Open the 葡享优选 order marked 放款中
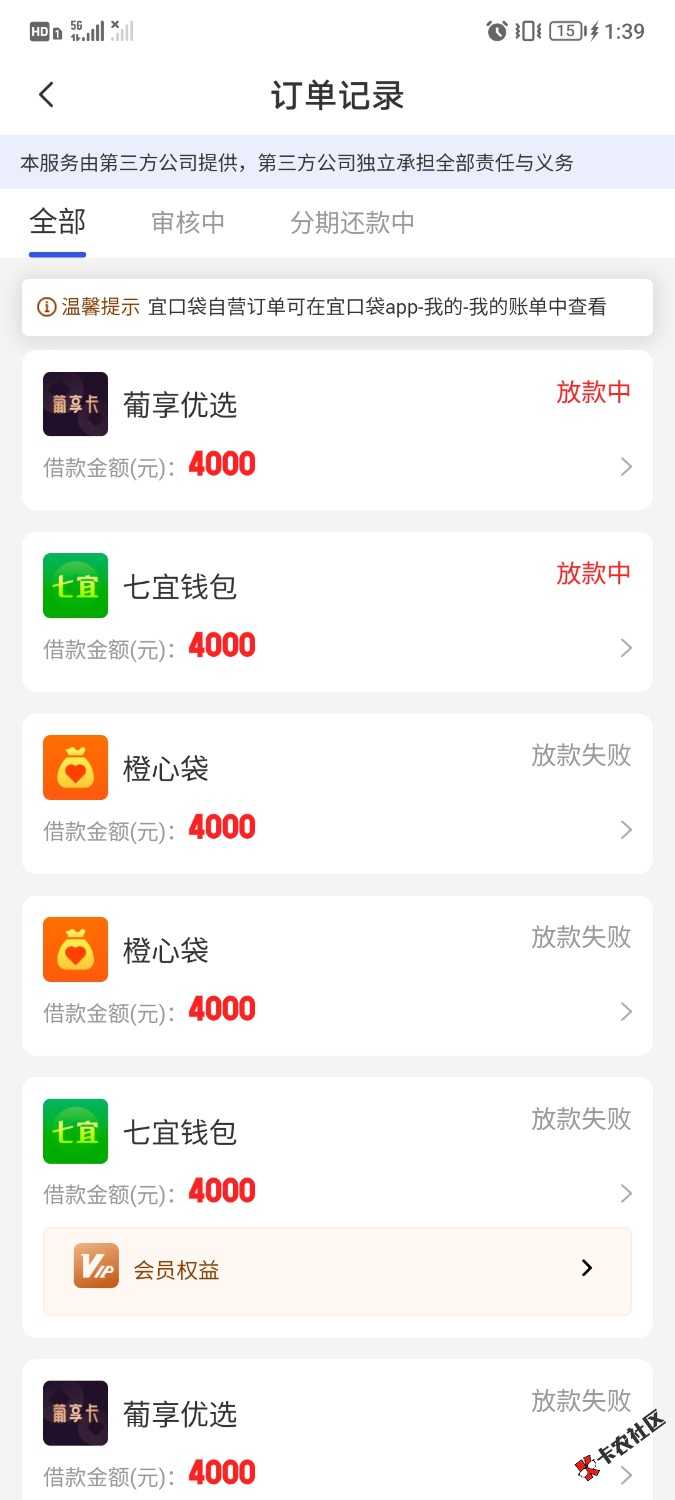The height and width of the screenshot is (1500, 675). click(337, 430)
